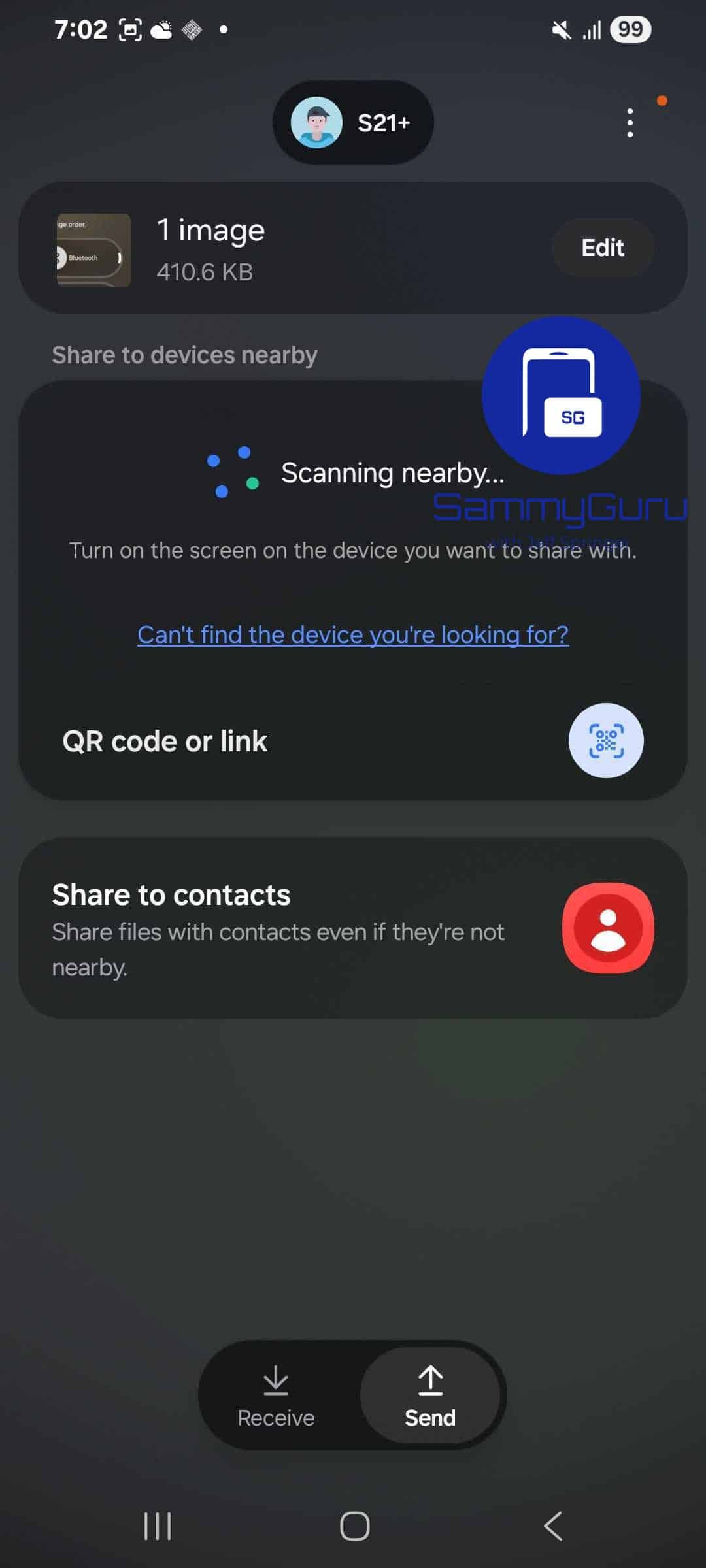Open the S21+ device profile chip
706x1568 pixels.
click(x=353, y=122)
